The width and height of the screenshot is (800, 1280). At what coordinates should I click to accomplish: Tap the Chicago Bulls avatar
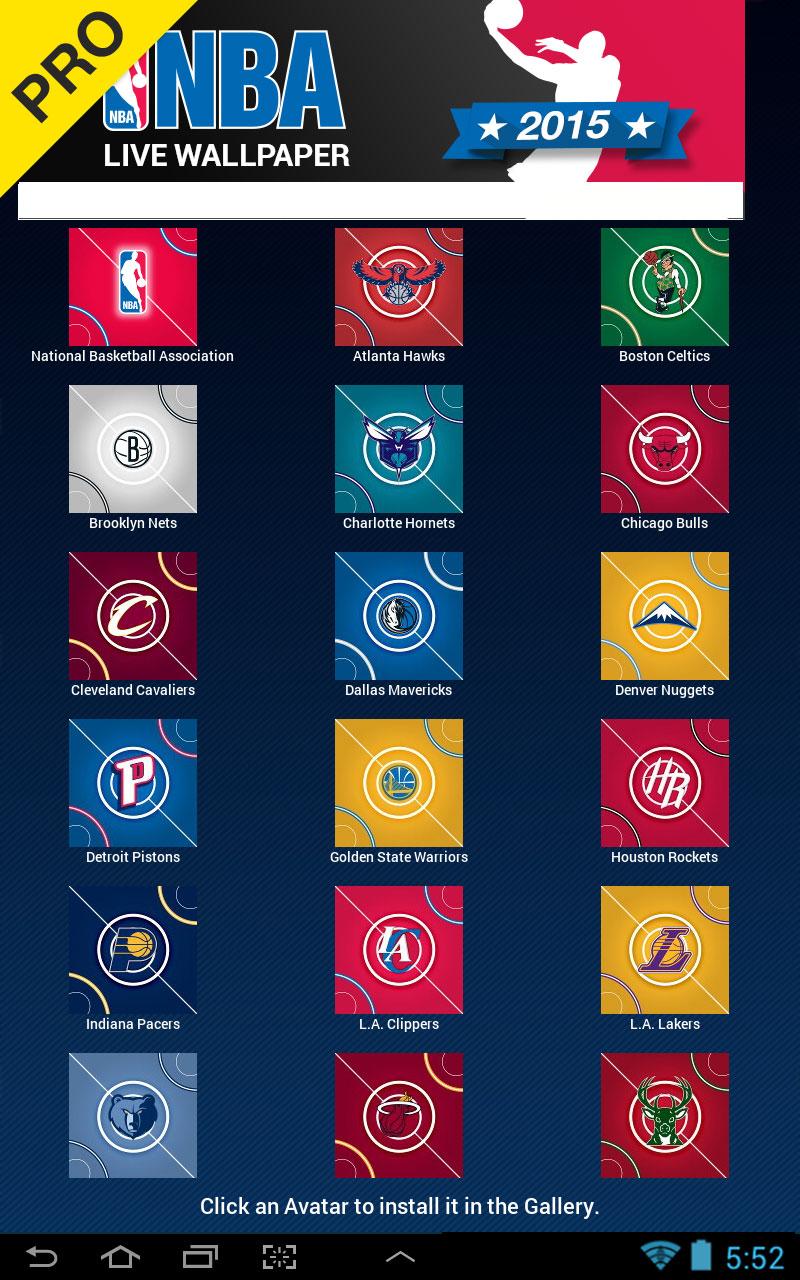coord(665,449)
